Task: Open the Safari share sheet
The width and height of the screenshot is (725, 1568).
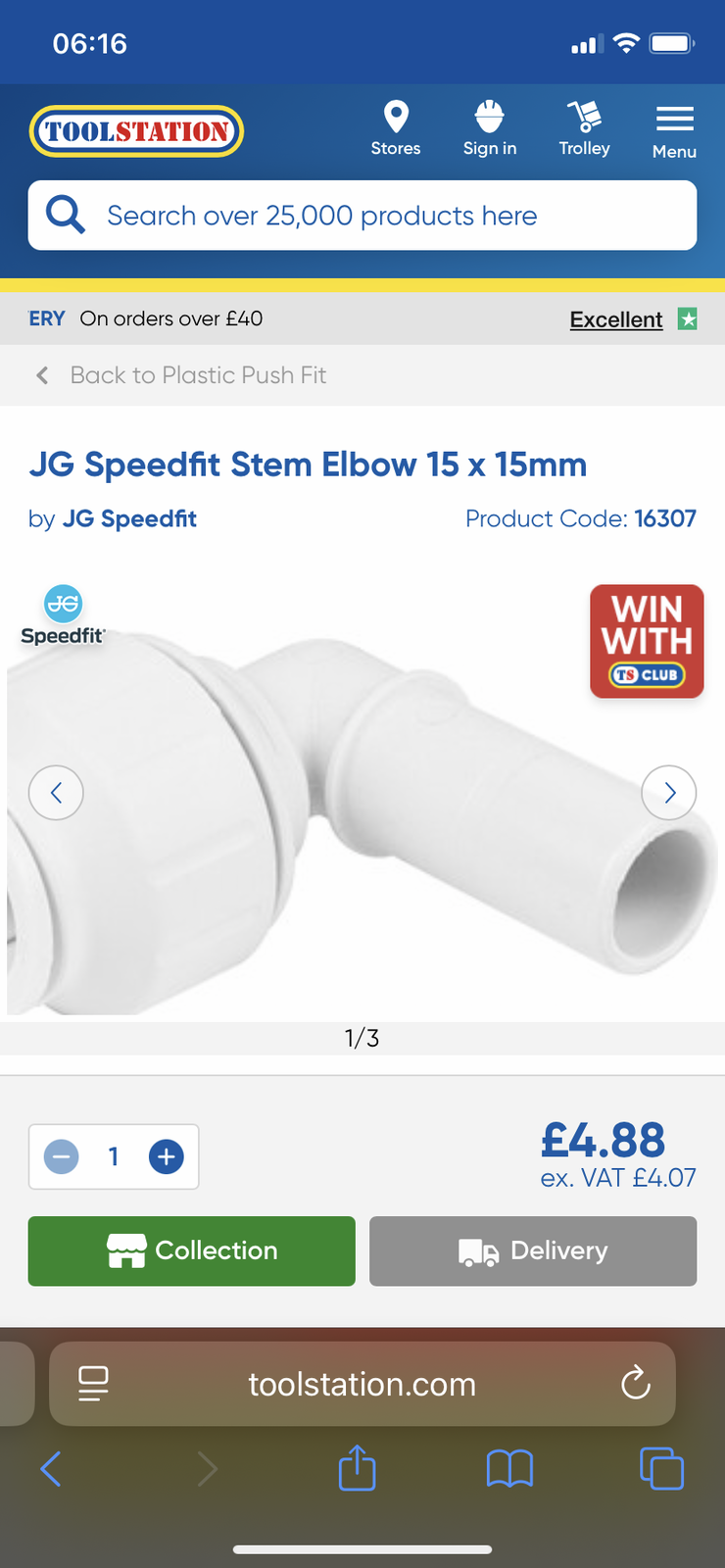Action: [358, 1468]
